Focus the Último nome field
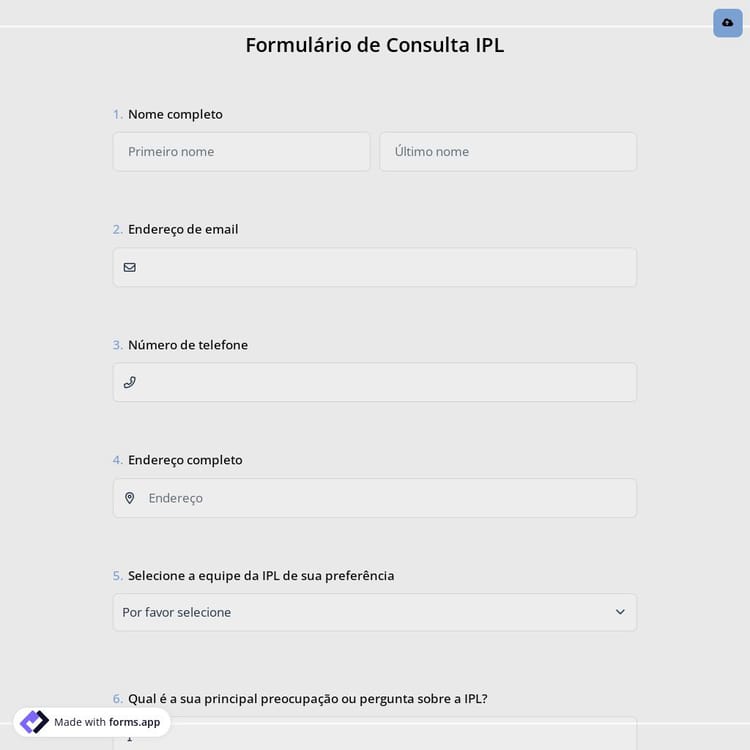The image size is (750, 750). click(x=507, y=152)
